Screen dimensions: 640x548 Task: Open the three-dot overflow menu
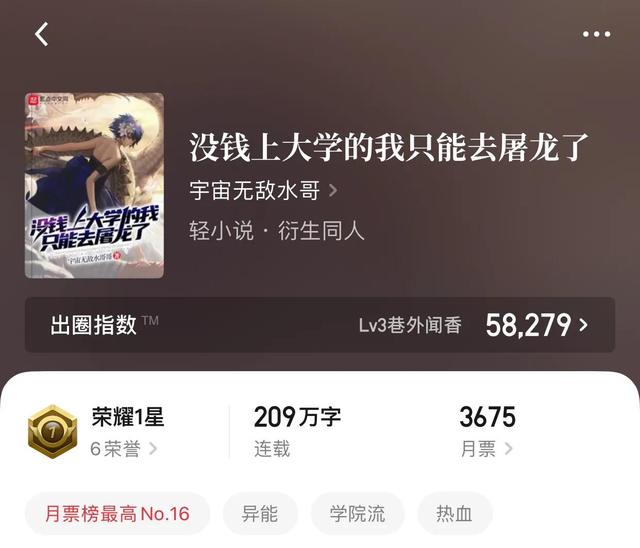[x=596, y=34]
